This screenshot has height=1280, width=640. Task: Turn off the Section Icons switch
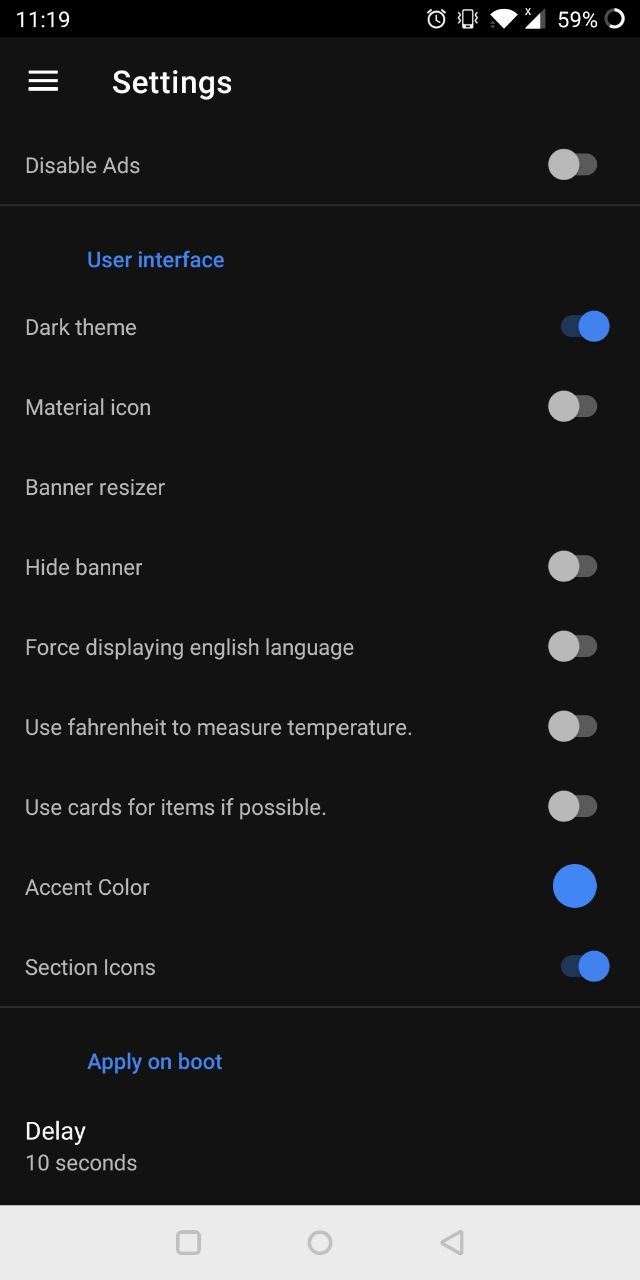(x=585, y=967)
